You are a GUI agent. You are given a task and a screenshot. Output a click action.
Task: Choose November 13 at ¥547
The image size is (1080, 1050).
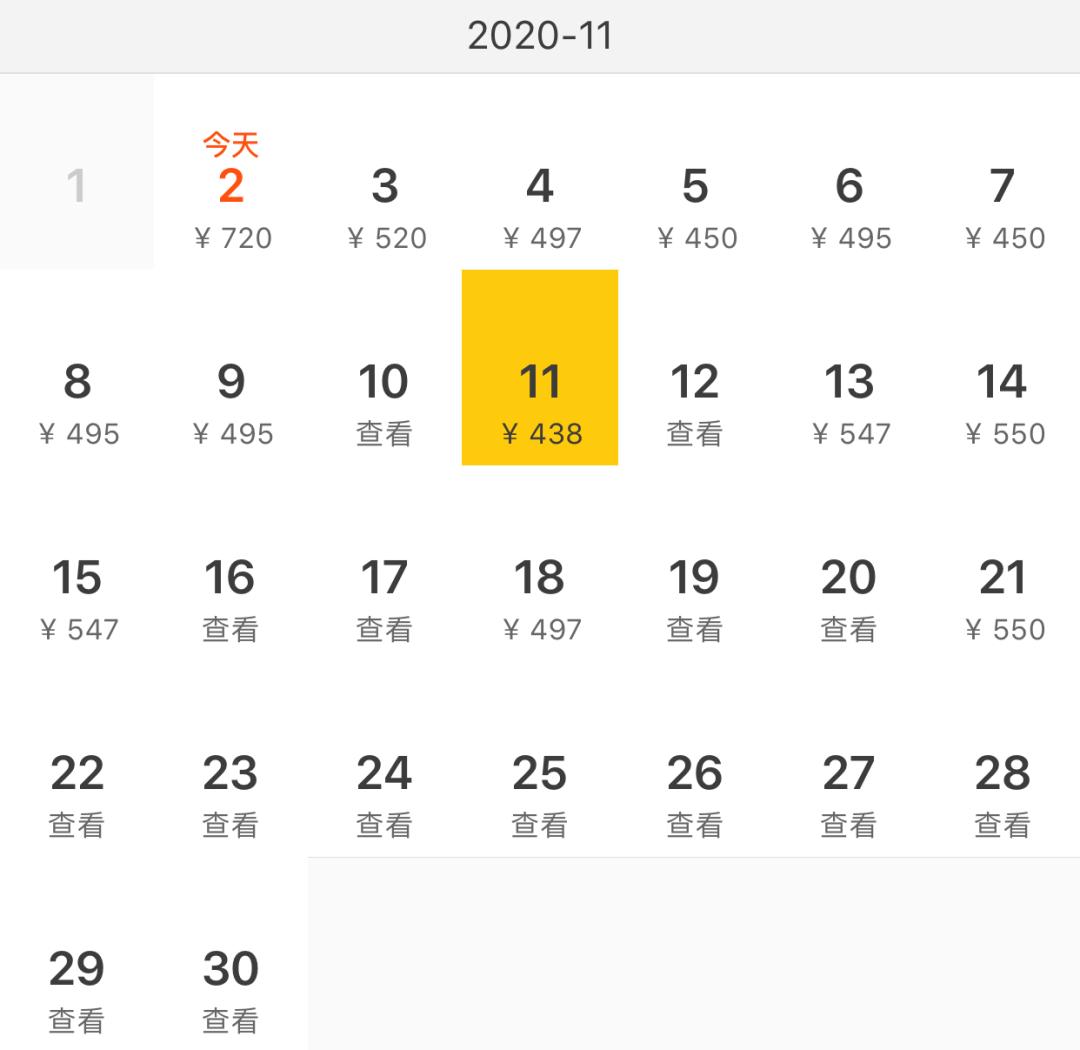pos(849,400)
